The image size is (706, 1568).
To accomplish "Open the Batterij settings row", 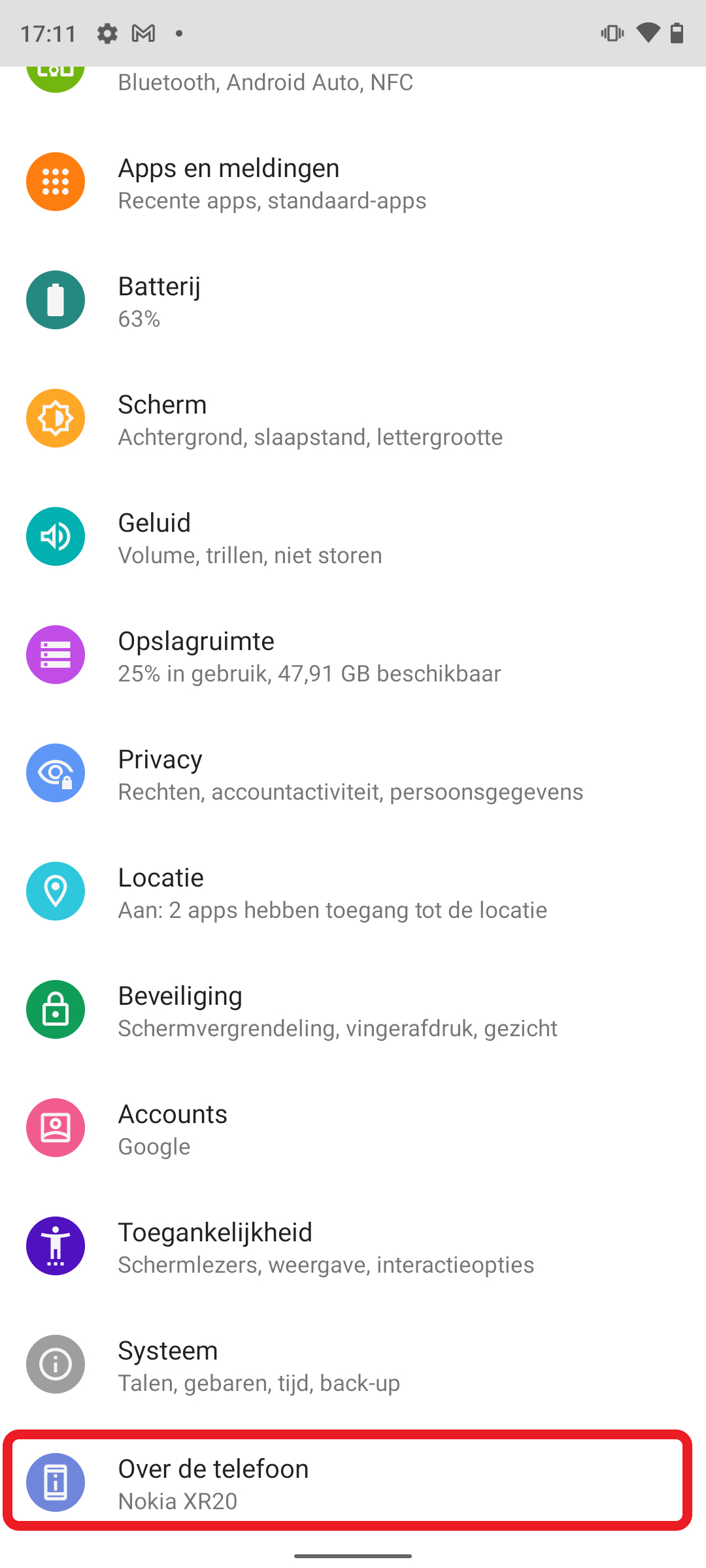I will [x=353, y=301].
